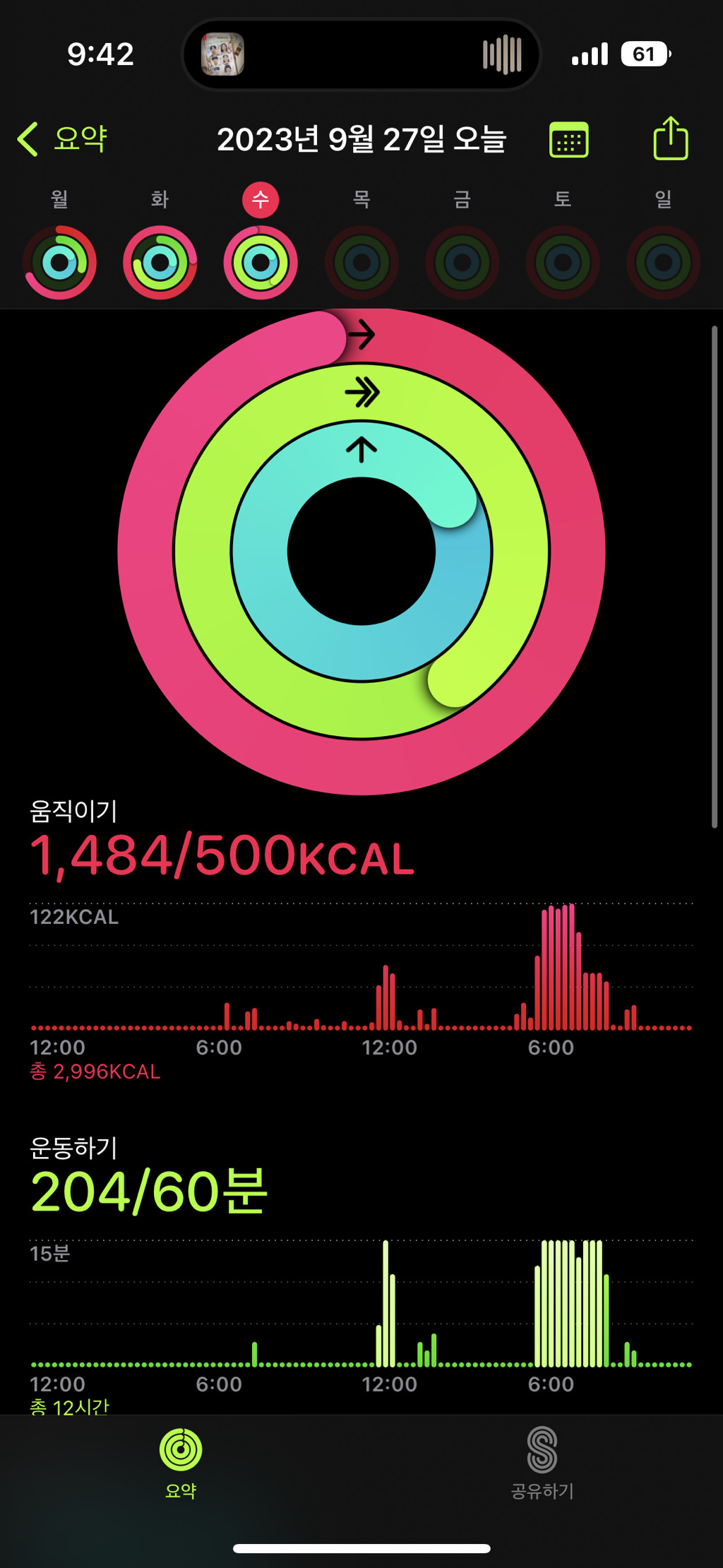Screen dimensions: 723x1568
Task: Select Sunday (일) activity rings
Action: click(663, 262)
